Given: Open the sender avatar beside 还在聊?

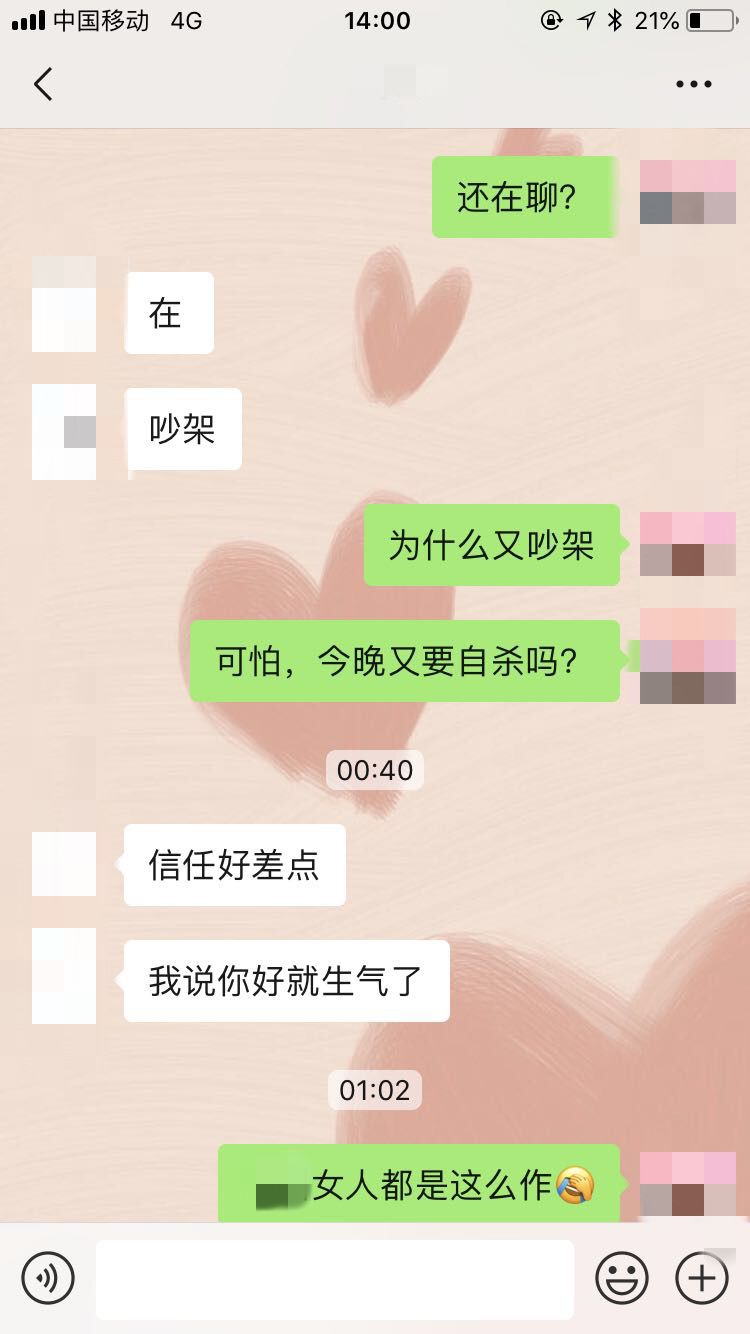Looking at the screenshot, I should tap(687, 192).
